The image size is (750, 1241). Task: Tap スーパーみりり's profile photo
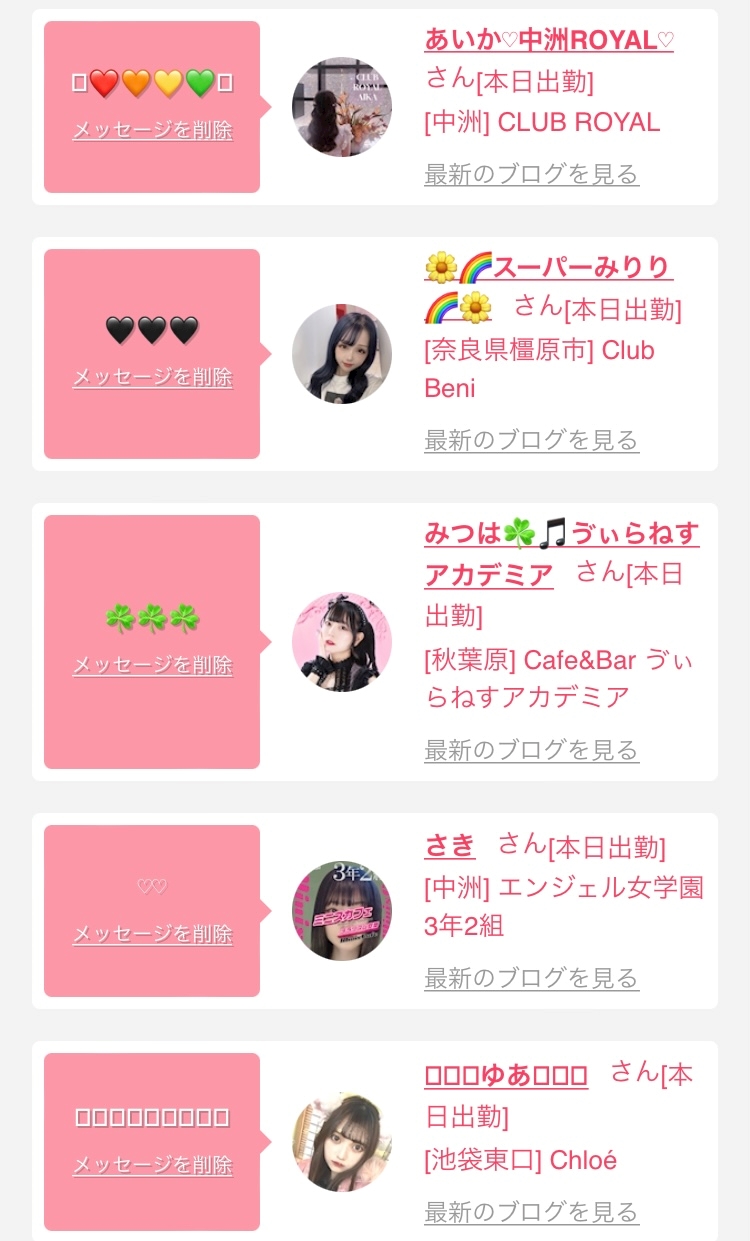(342, 354)
